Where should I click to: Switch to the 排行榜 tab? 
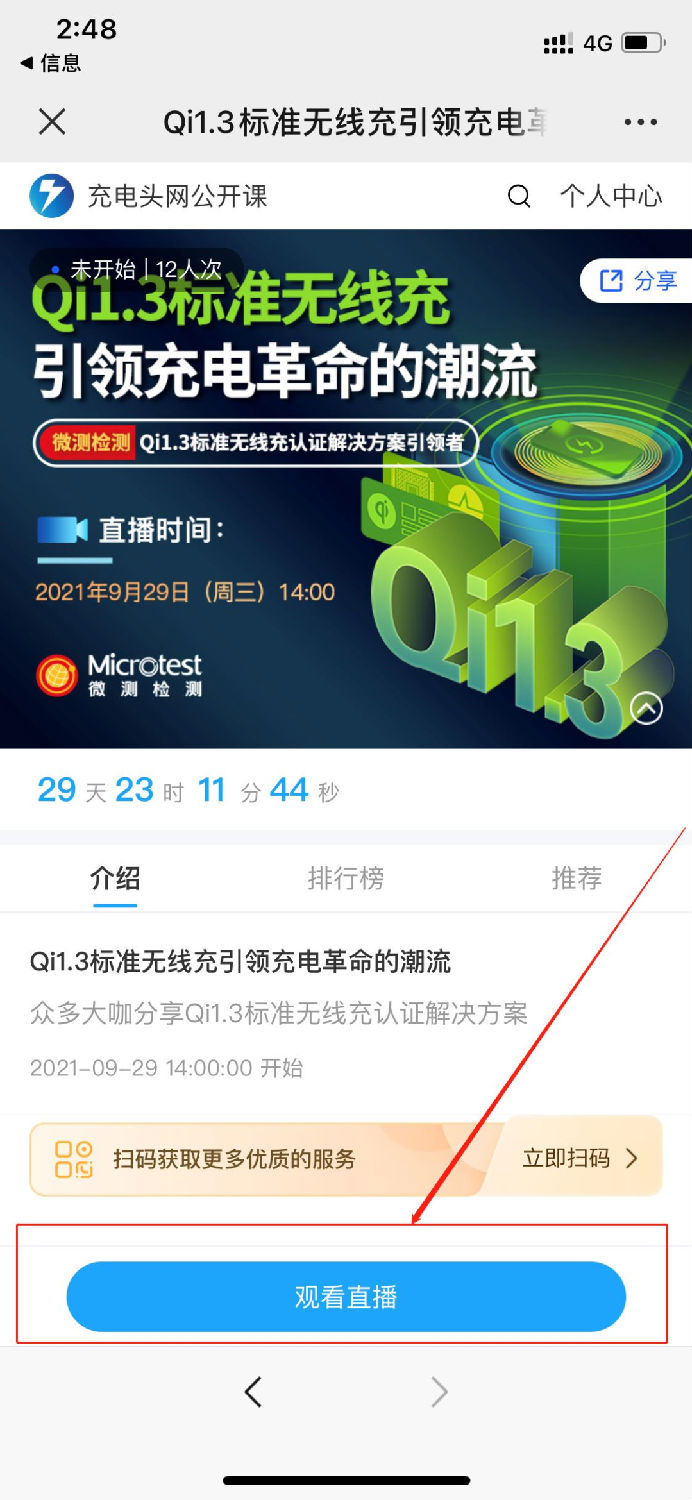click(x=346, y=879)
